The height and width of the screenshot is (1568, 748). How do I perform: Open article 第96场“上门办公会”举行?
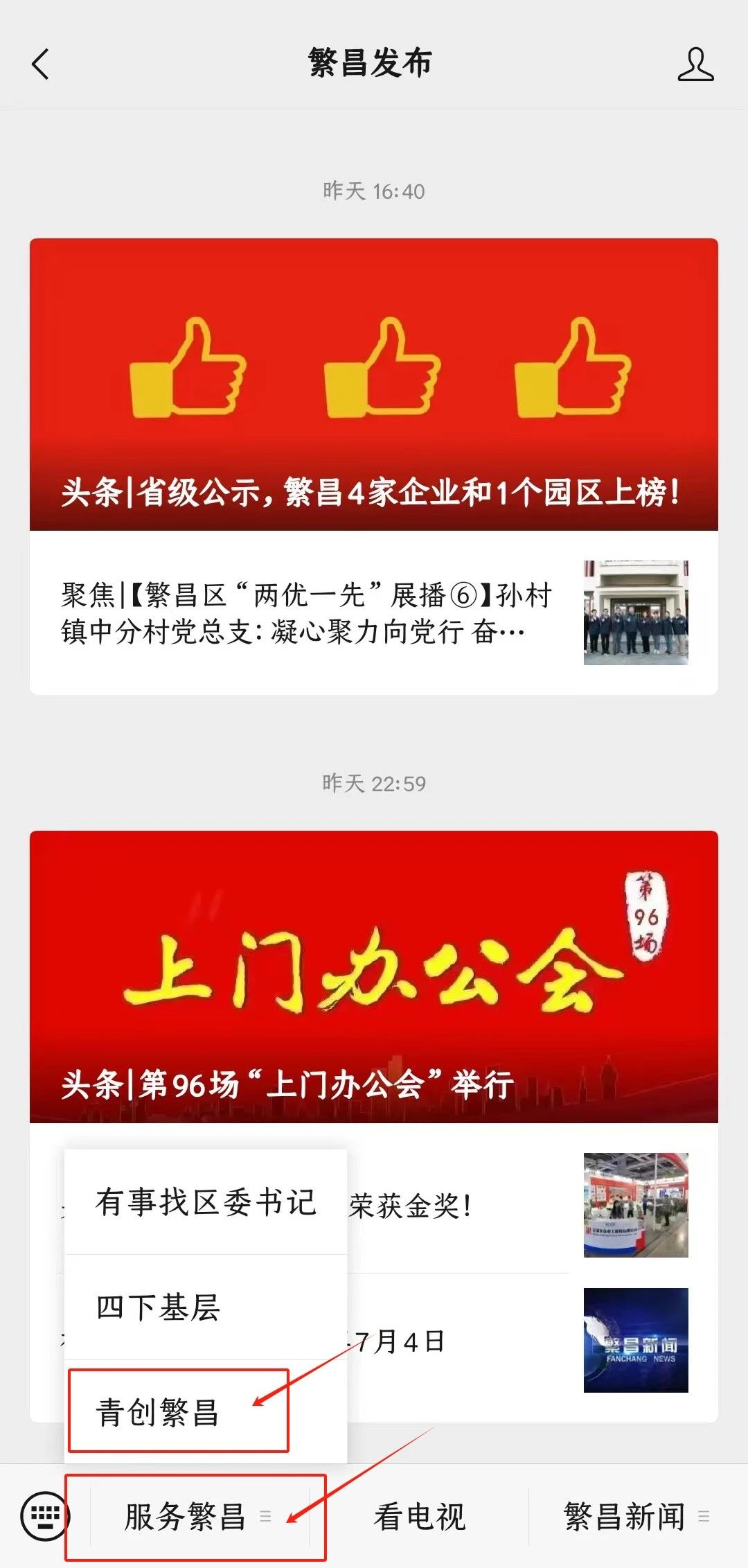pos(373,976)
